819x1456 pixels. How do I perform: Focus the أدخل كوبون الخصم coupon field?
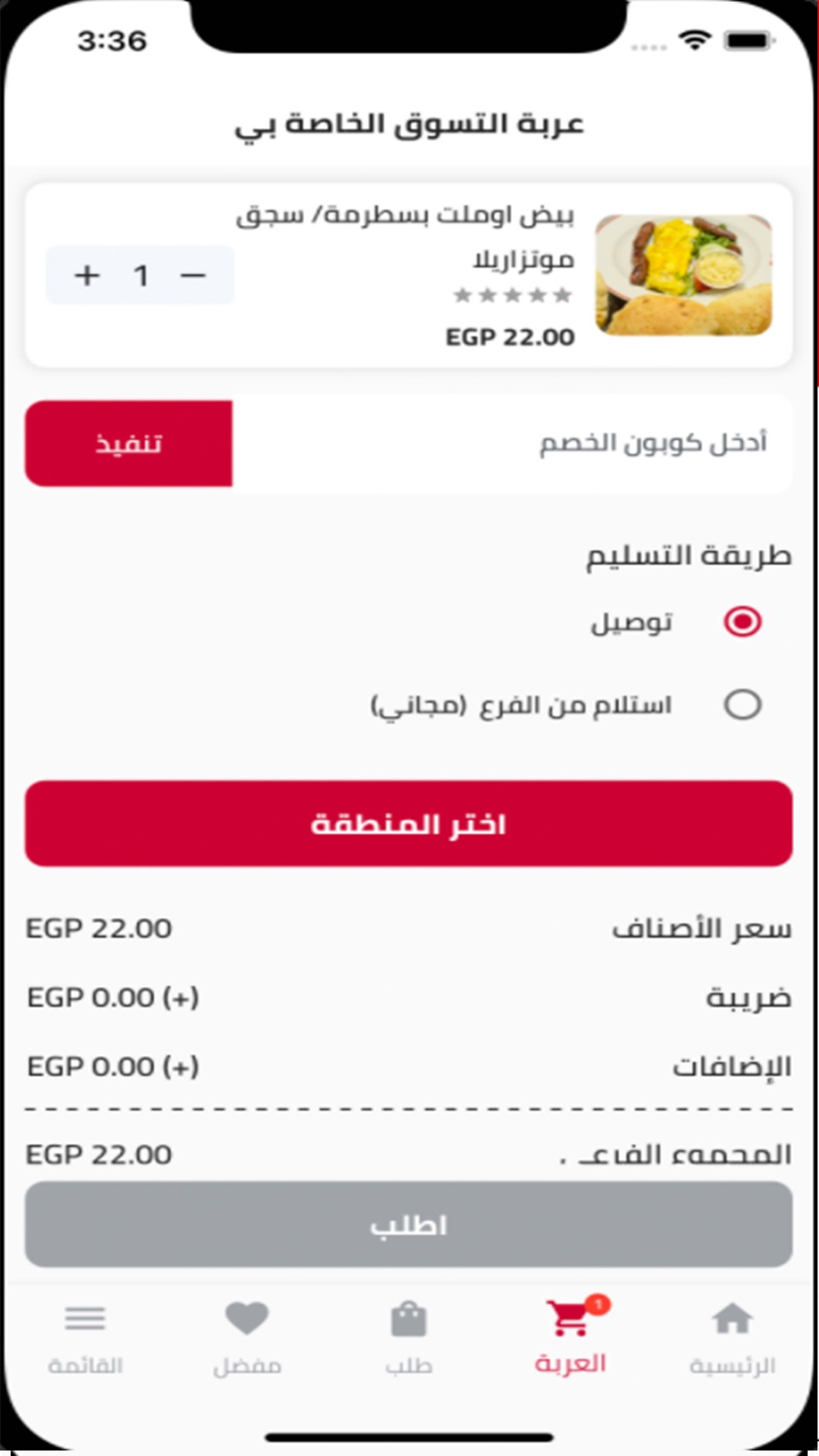(x=513, y=443)
